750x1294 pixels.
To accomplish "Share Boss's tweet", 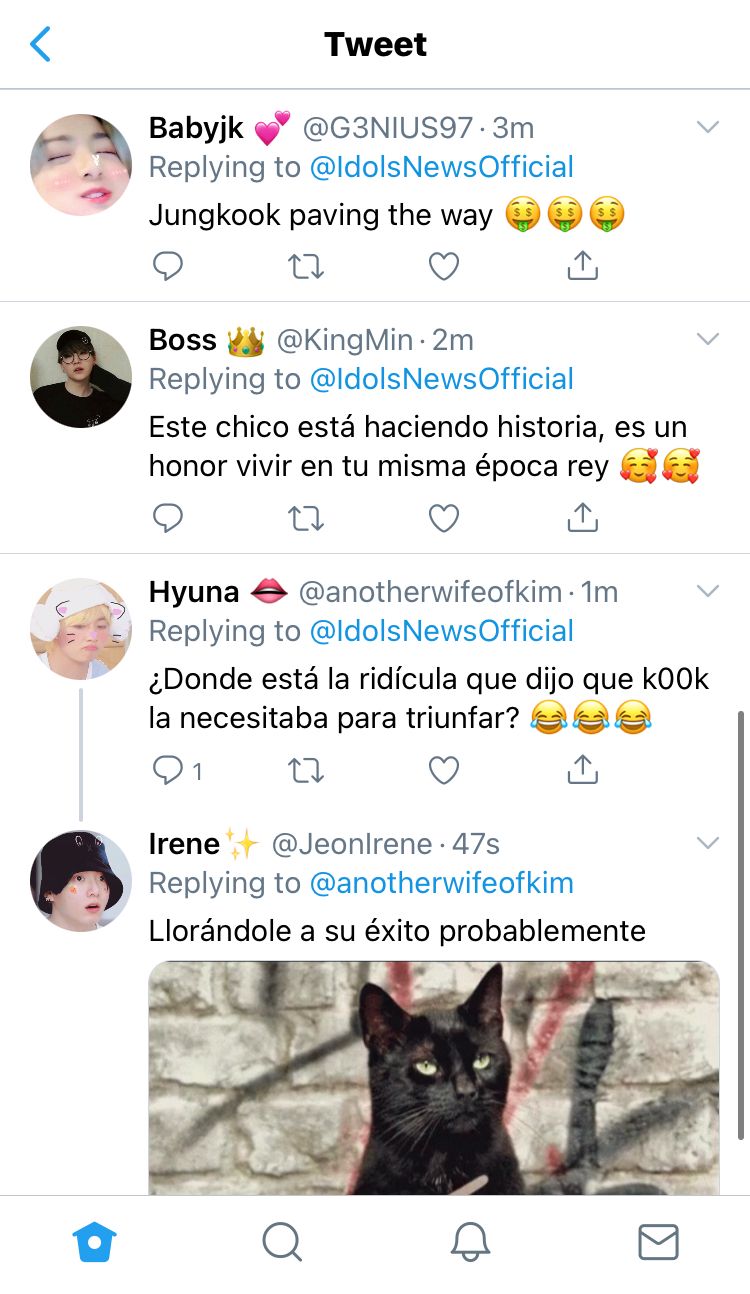I will [x=582, y=517].
